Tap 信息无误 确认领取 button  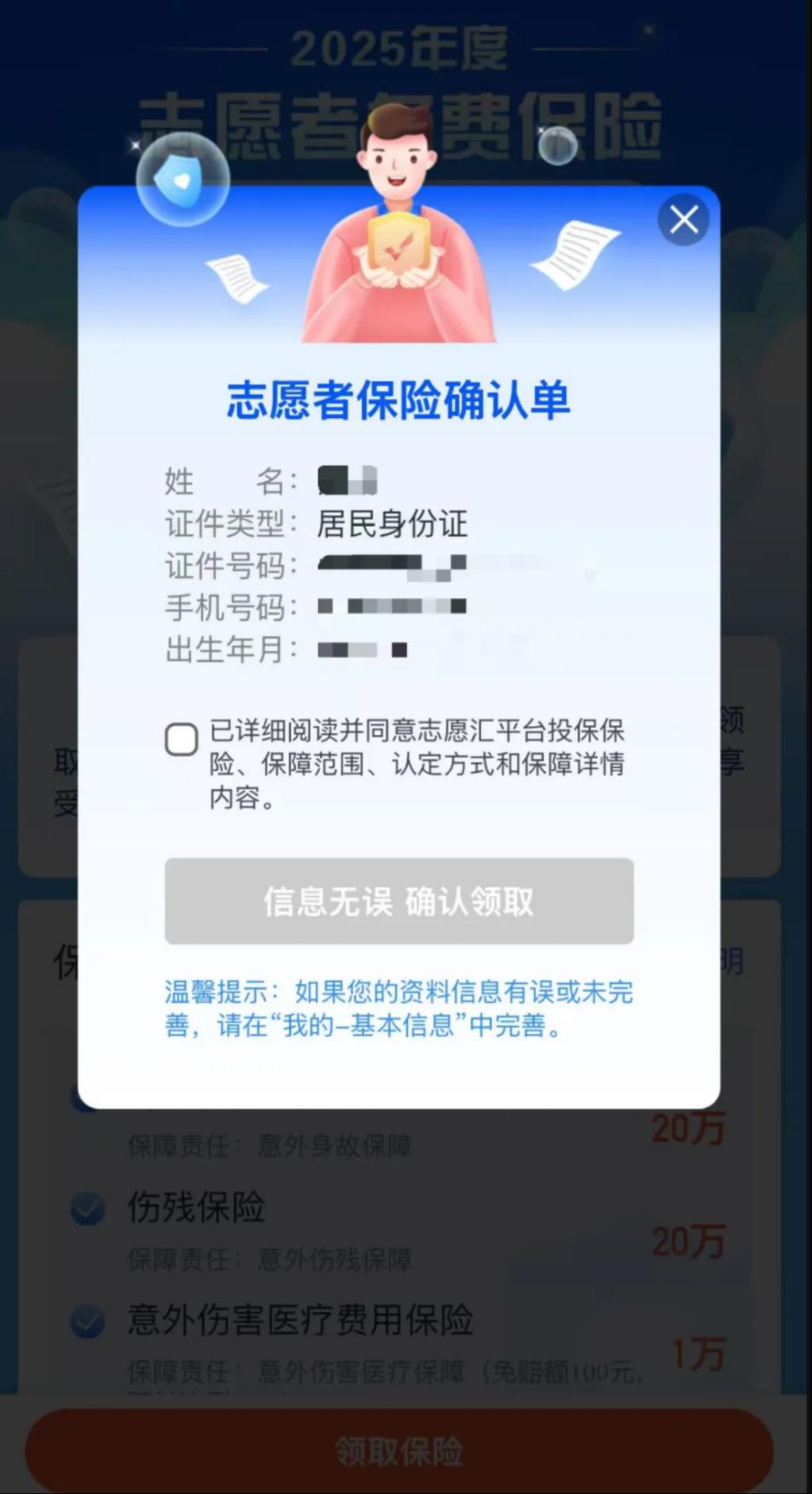click(x=399, y=901)
